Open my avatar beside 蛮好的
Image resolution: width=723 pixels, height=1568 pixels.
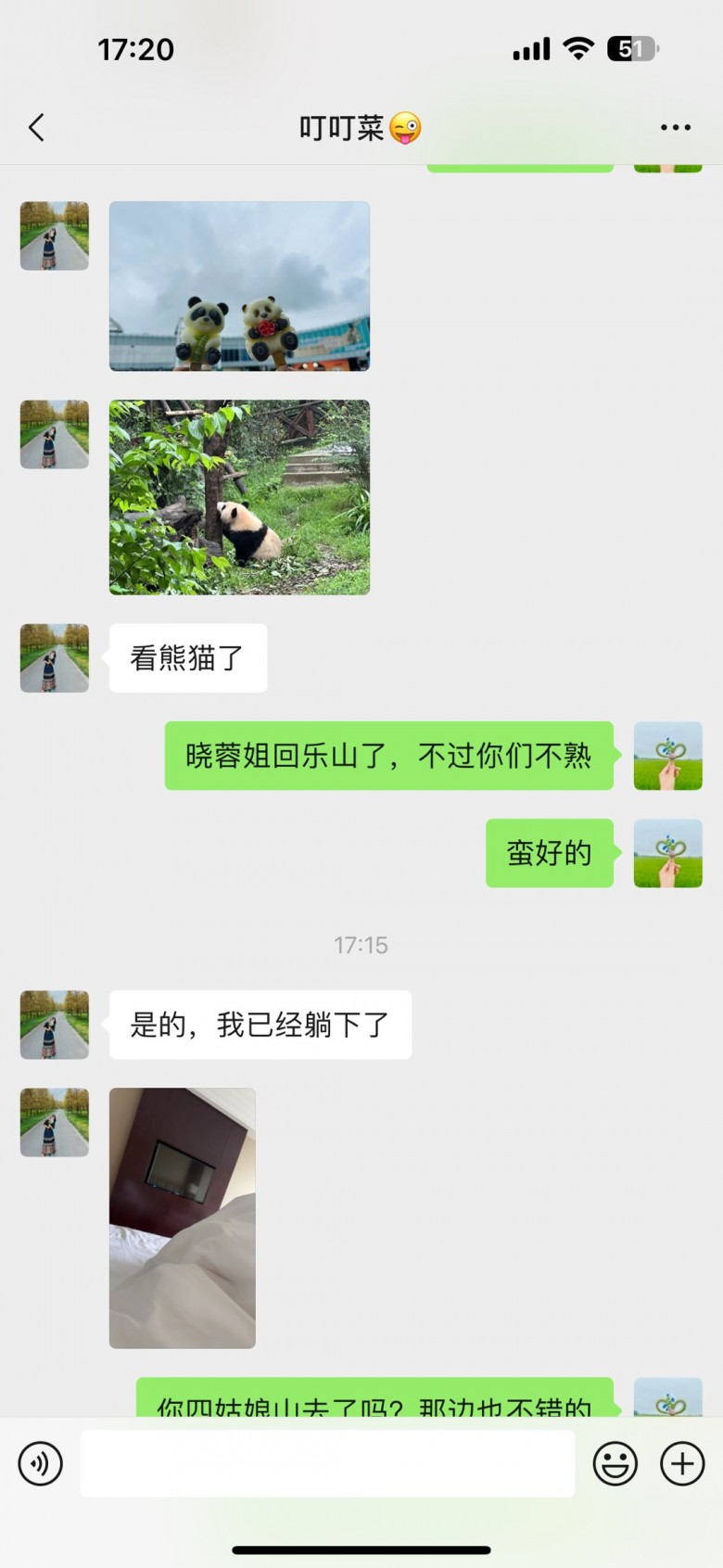pyautogui.click(x=667, y=853)
